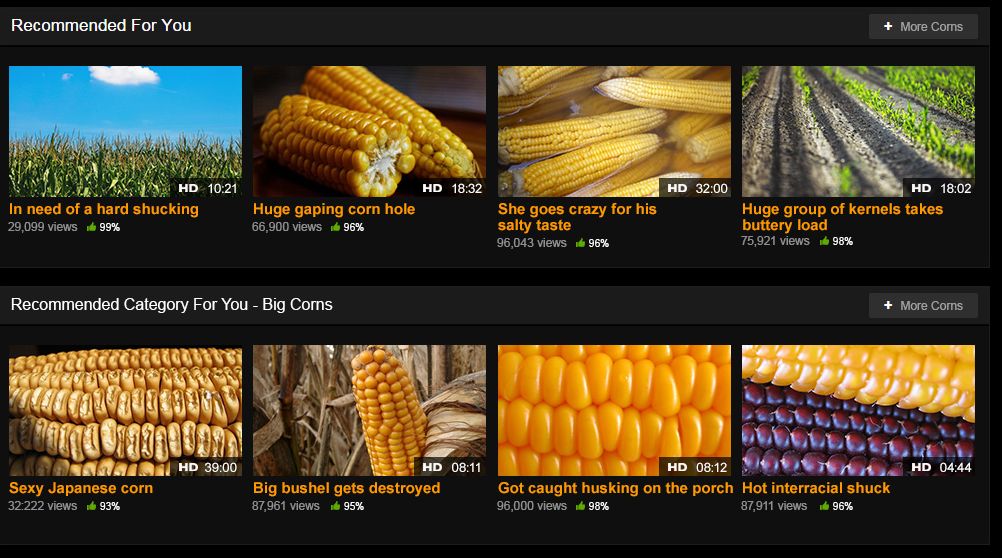
Task: Open the 18:02 crop rows video thumbnail
Action: click(x=858, y=131)
